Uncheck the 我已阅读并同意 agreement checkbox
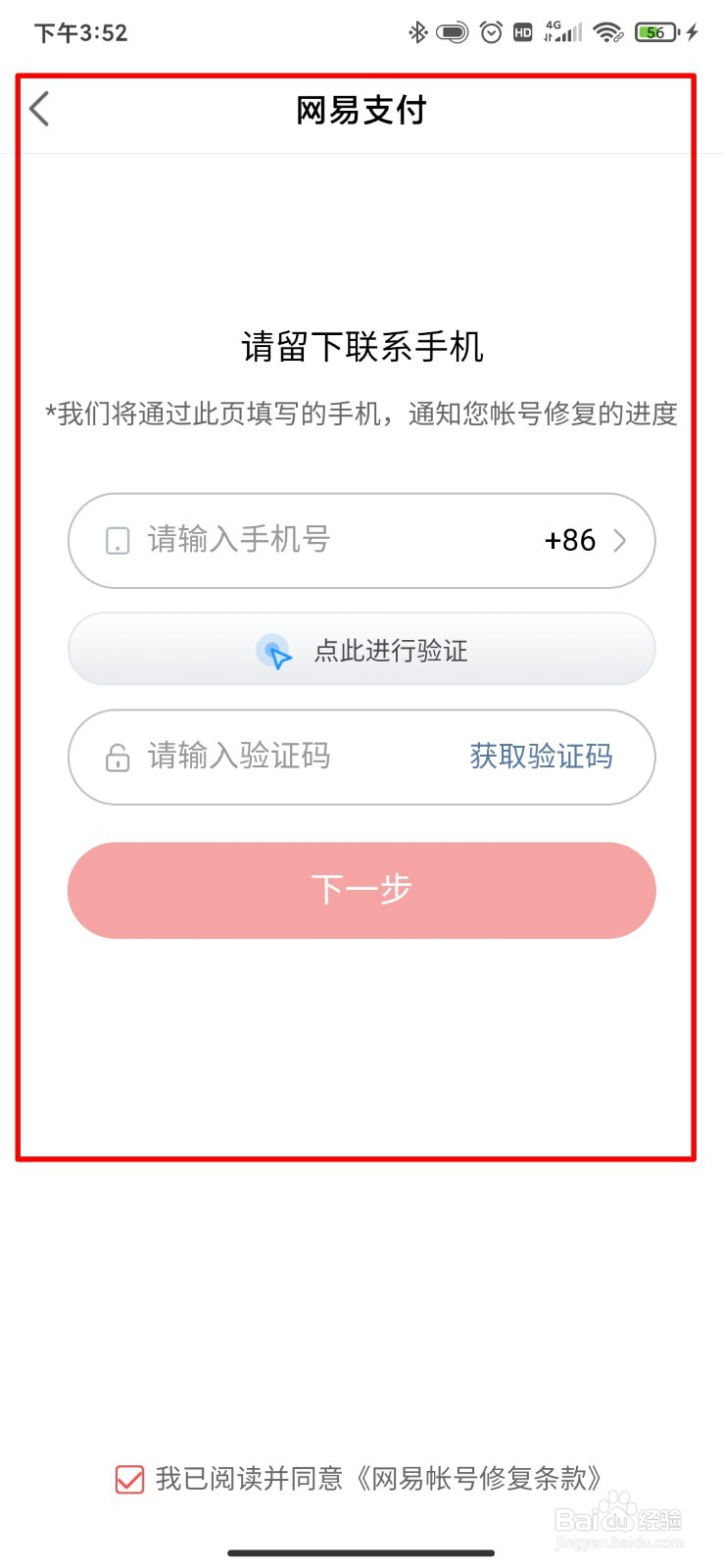 tap(128, 1479)
